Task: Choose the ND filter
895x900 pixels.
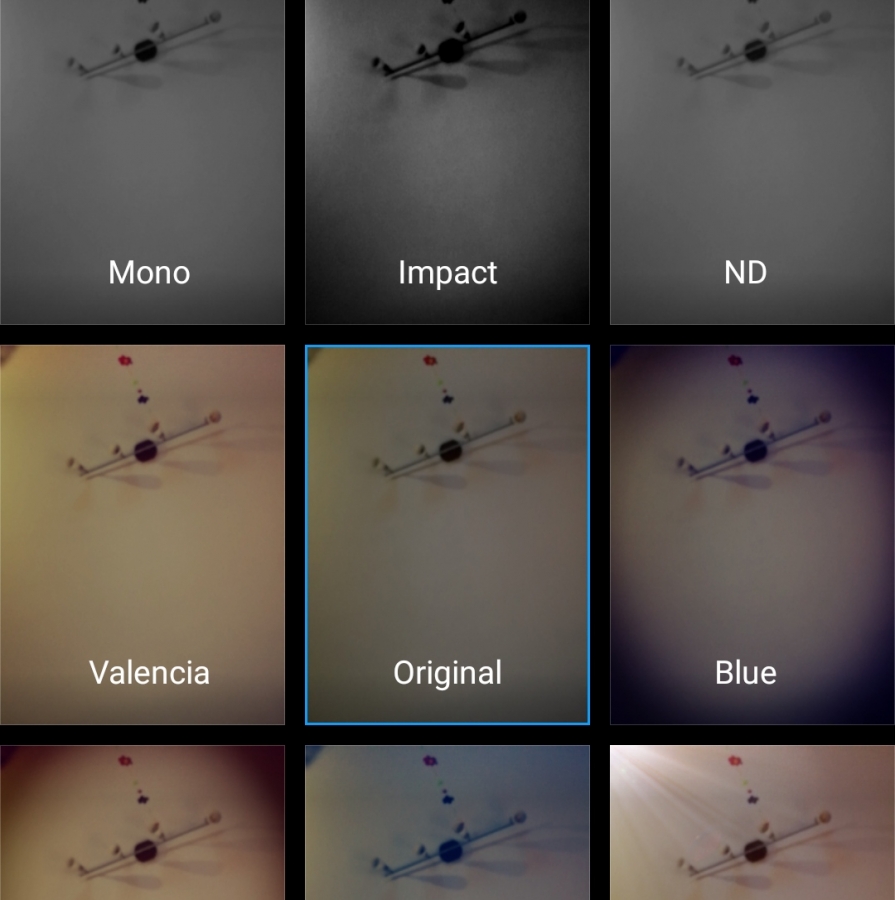Action: 752,160
